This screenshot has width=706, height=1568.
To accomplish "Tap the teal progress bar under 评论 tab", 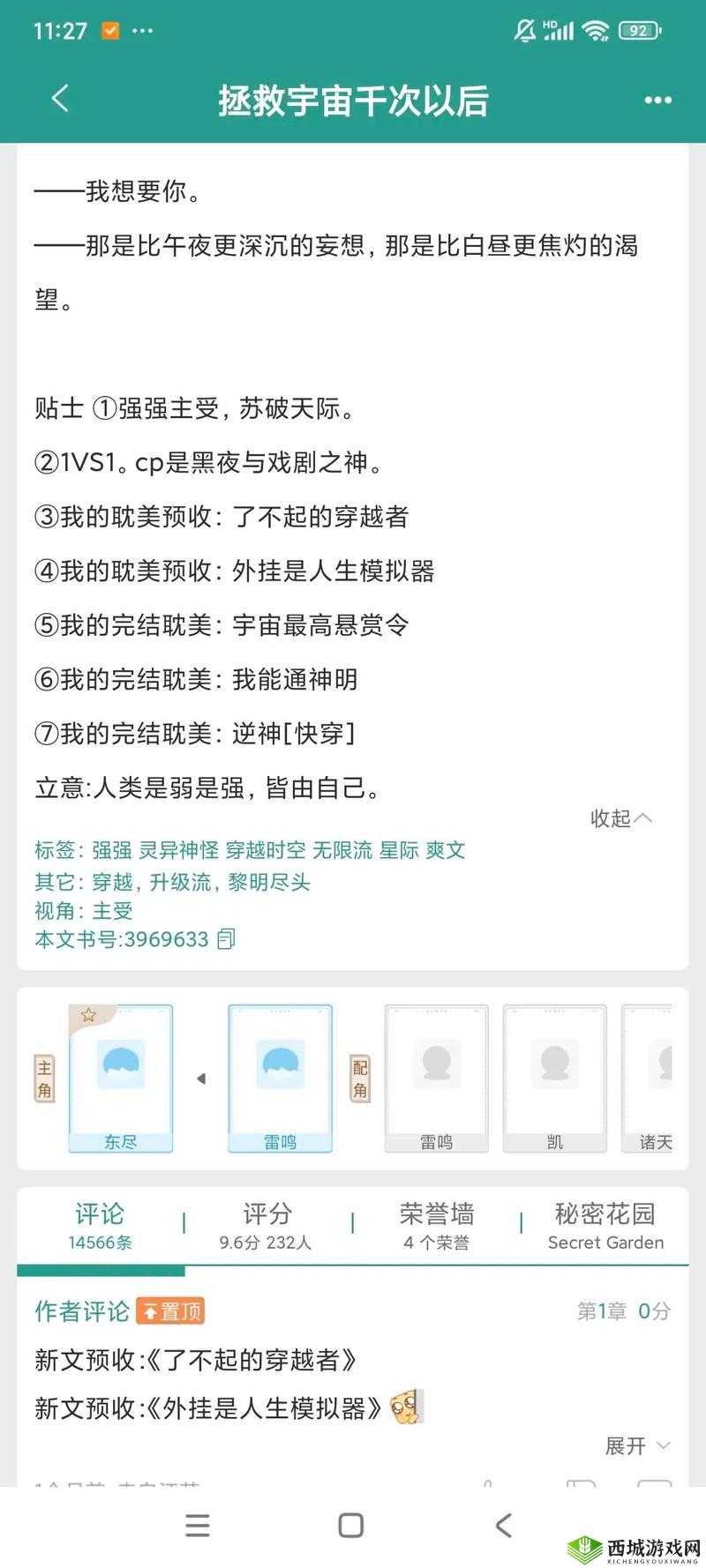I will 101,1271.
